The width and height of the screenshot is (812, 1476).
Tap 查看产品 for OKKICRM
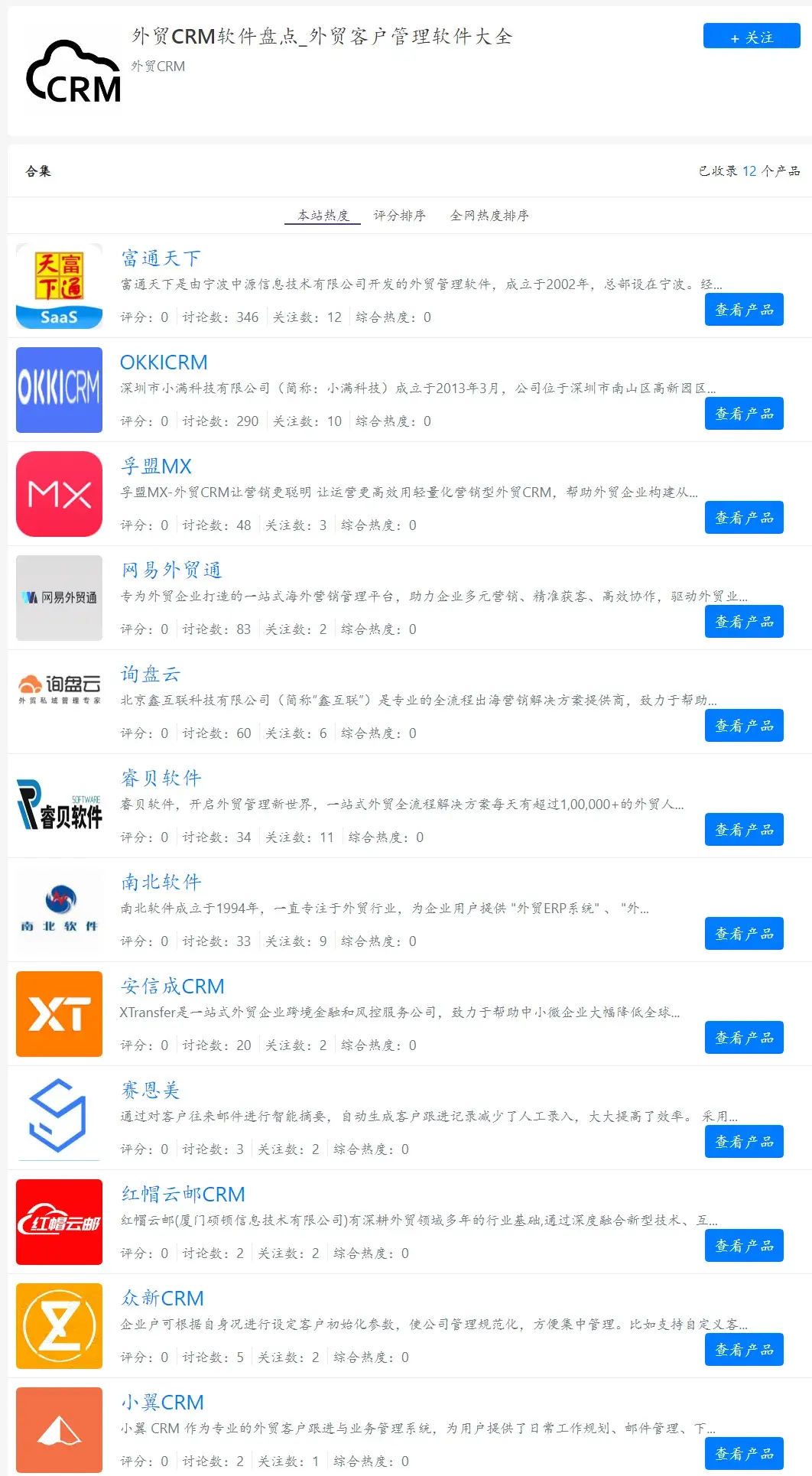click(744, 414)
